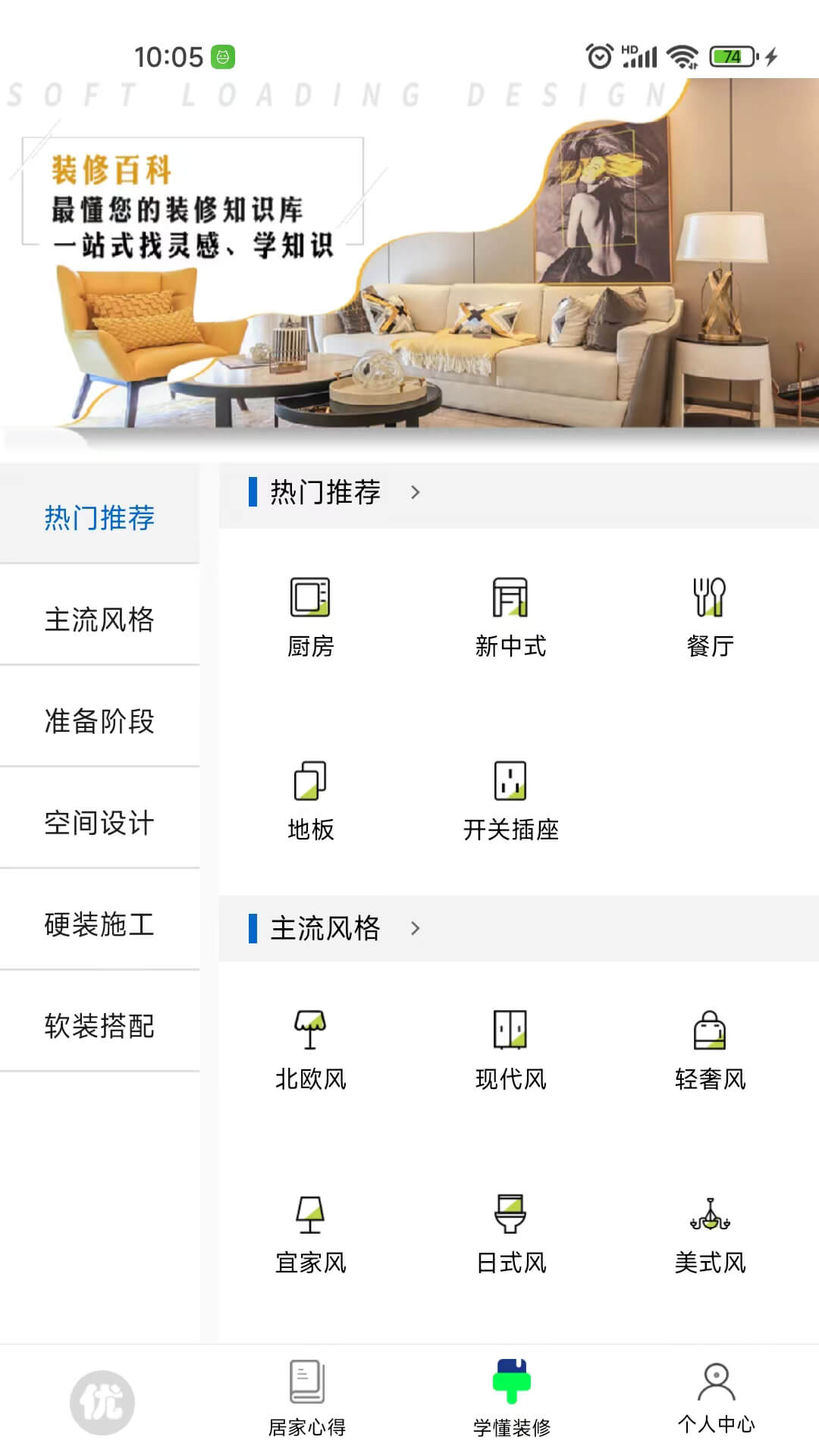Tap the 优 logo tab in bottom bar
This screenshot has height=1456, width=819.
(x=102, y=1402)
